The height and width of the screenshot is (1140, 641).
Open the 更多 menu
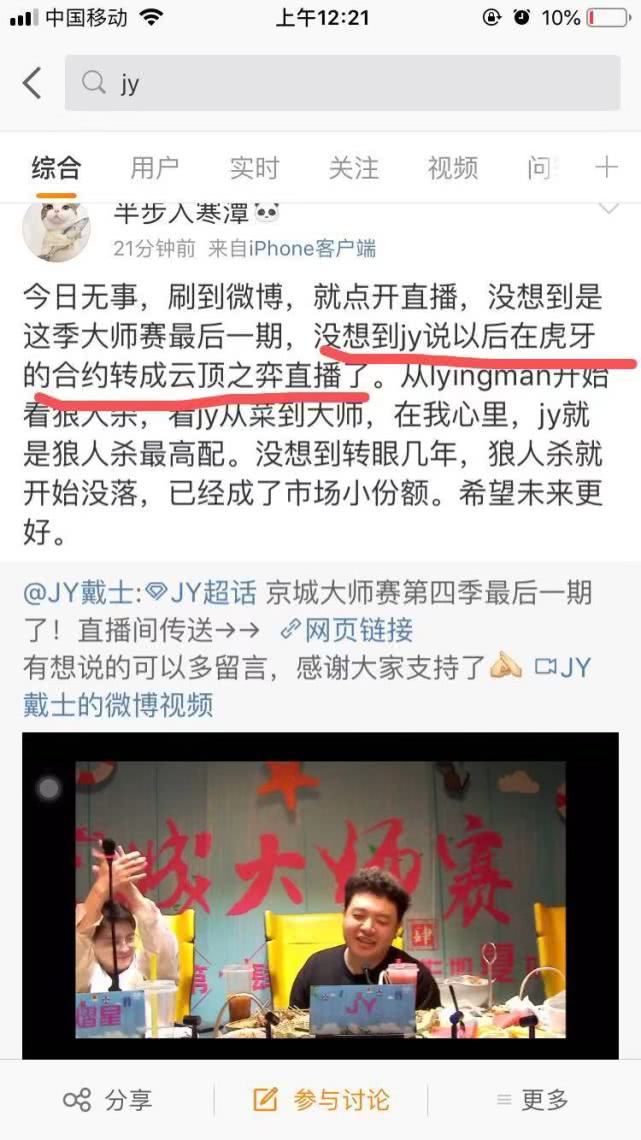click(x=533, y=1100)
